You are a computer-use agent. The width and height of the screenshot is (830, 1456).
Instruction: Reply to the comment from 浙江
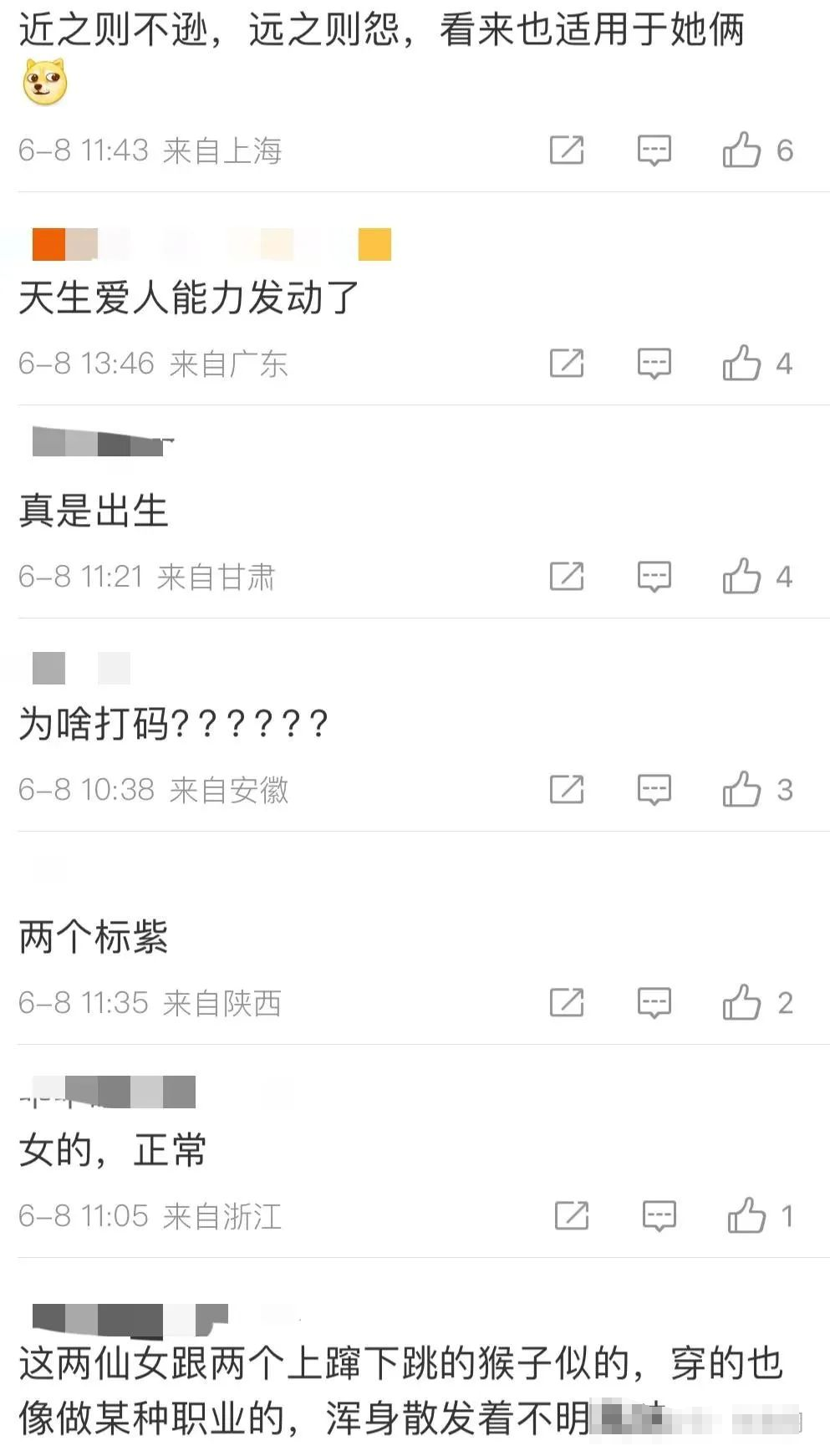point(659,1216)
